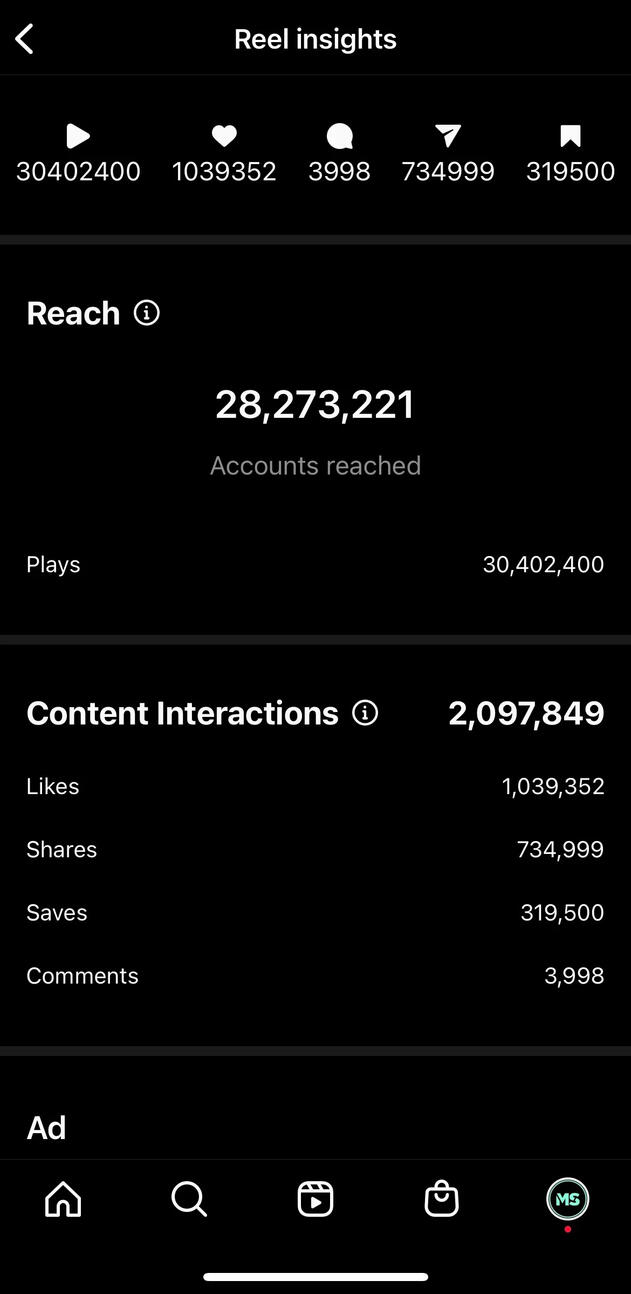Switch to the Home tab

pos(63,1198)
